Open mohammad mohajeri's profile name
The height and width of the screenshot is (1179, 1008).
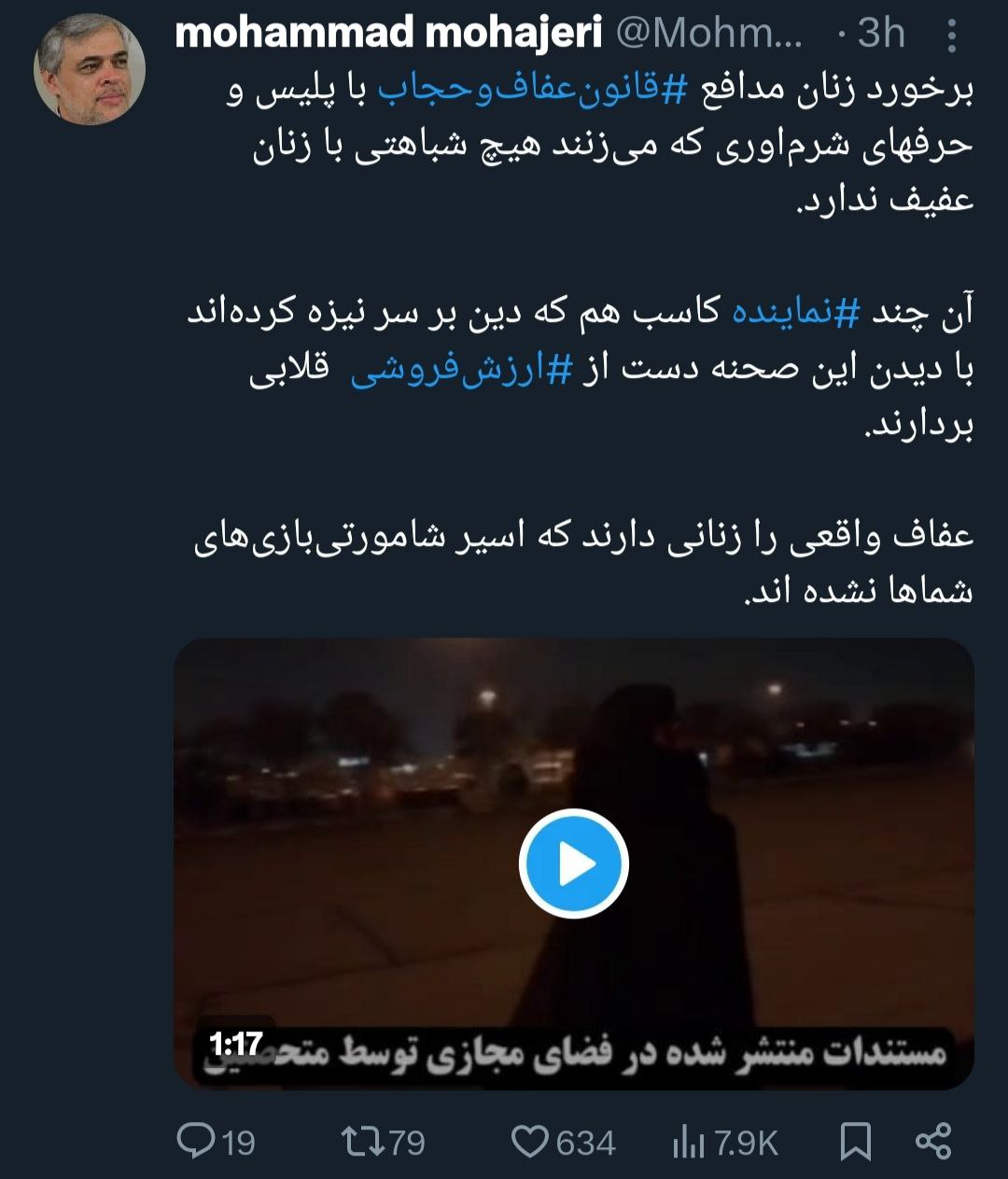point(387,34)
